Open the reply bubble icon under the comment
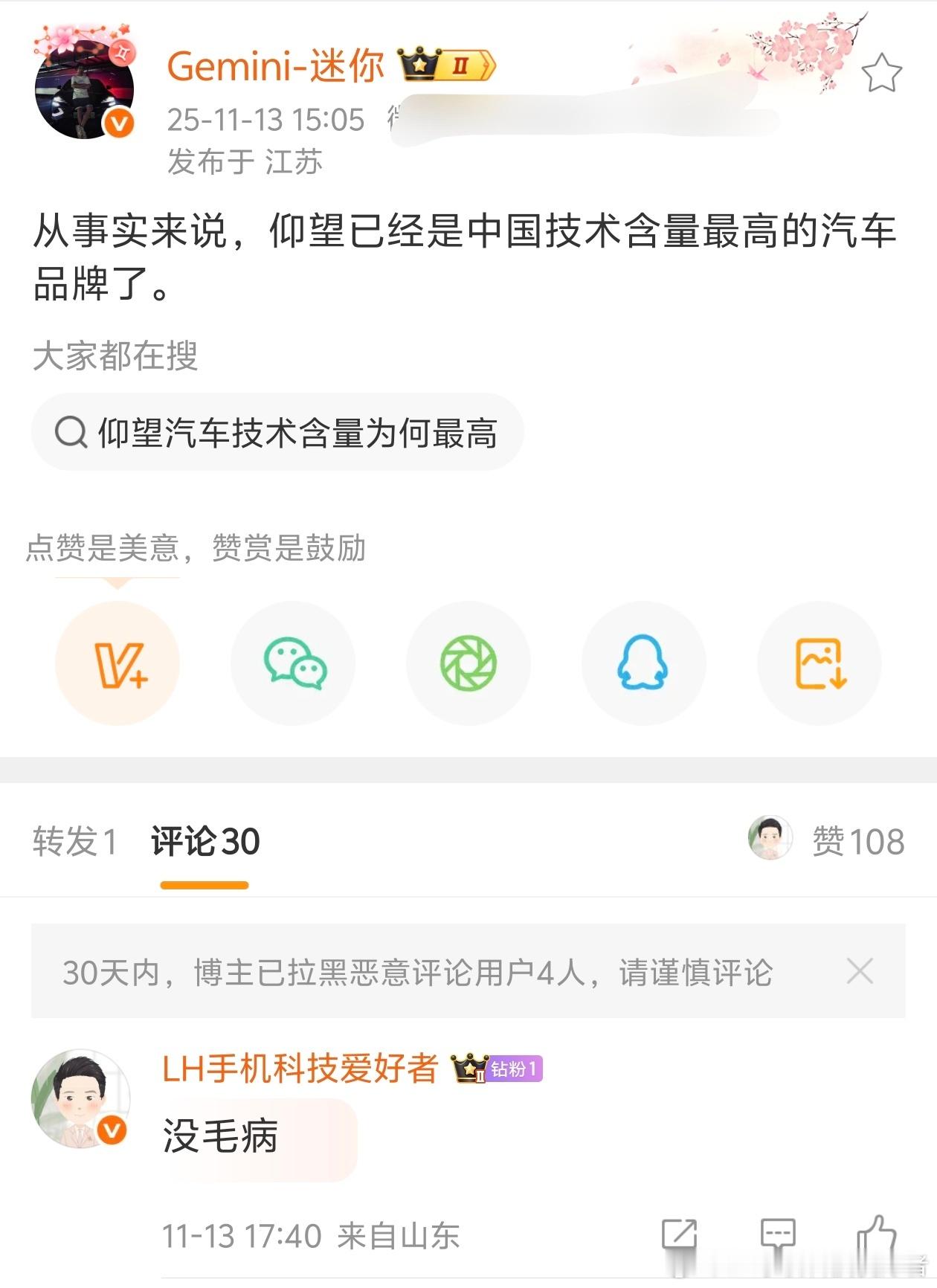Image resolution: width=937 pixels, height=1288 pixels. pyautogui.click(x=778, y=1231)
